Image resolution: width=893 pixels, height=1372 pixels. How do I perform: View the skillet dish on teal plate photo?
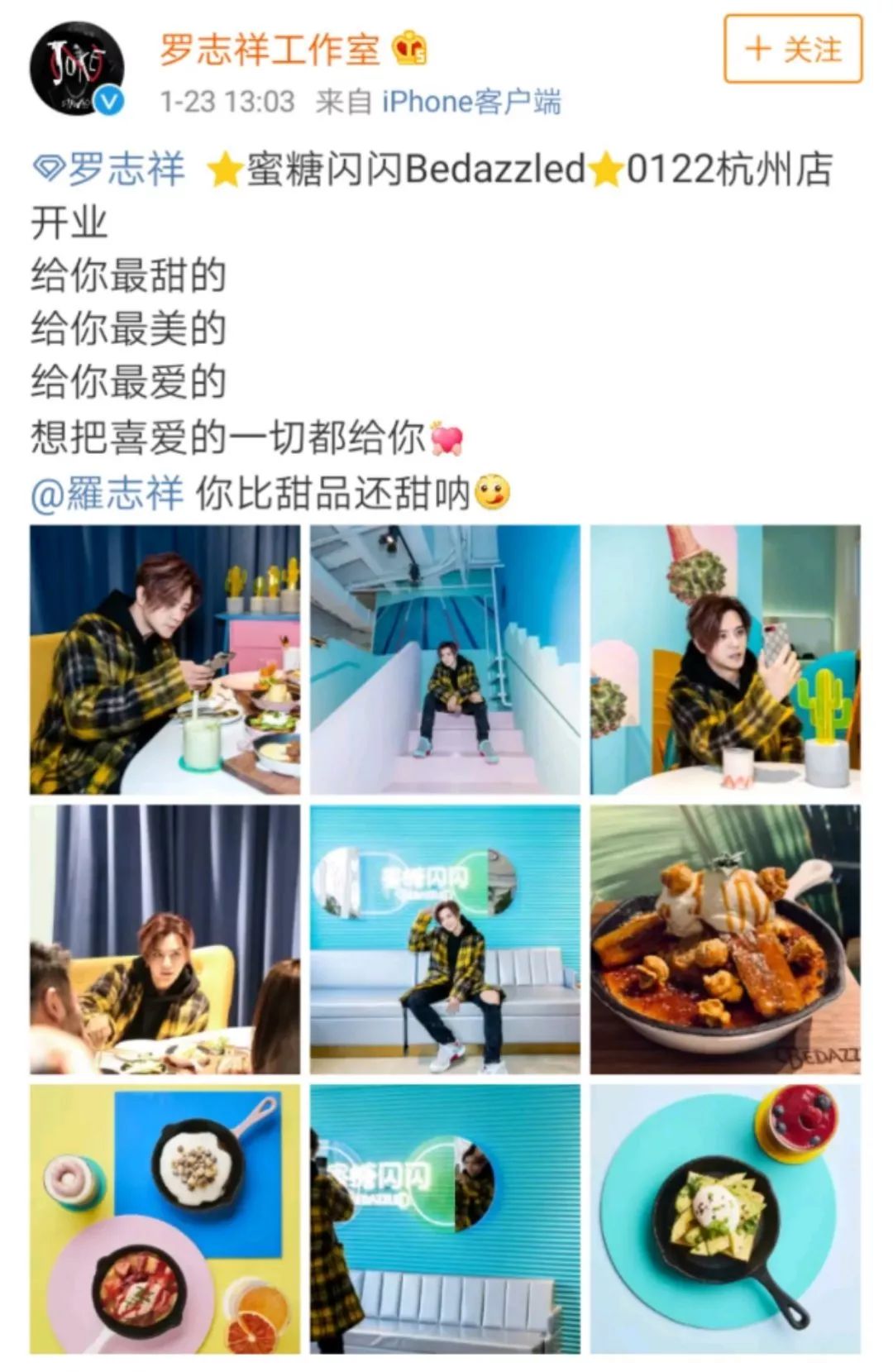pyautogui.click(x=724, y=1219)
